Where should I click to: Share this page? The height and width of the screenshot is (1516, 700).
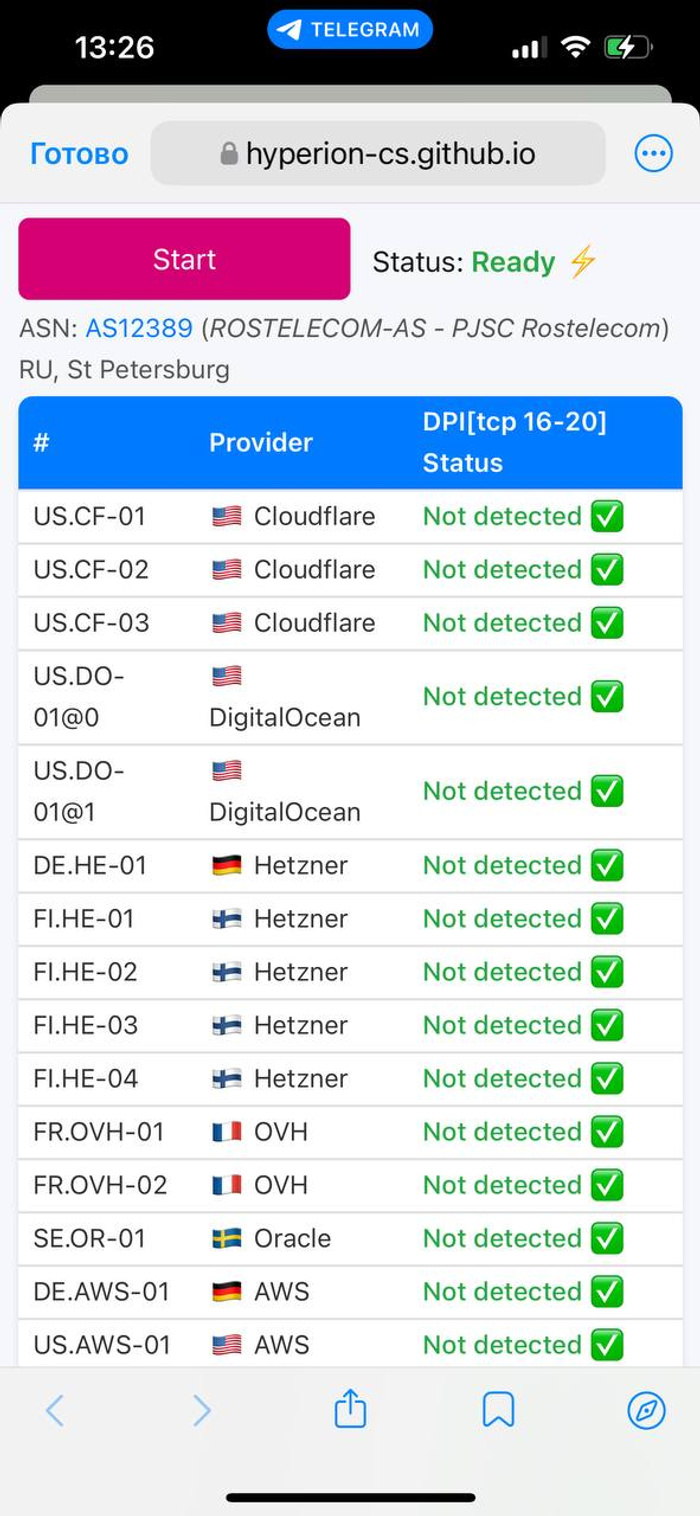[350, 1409]
